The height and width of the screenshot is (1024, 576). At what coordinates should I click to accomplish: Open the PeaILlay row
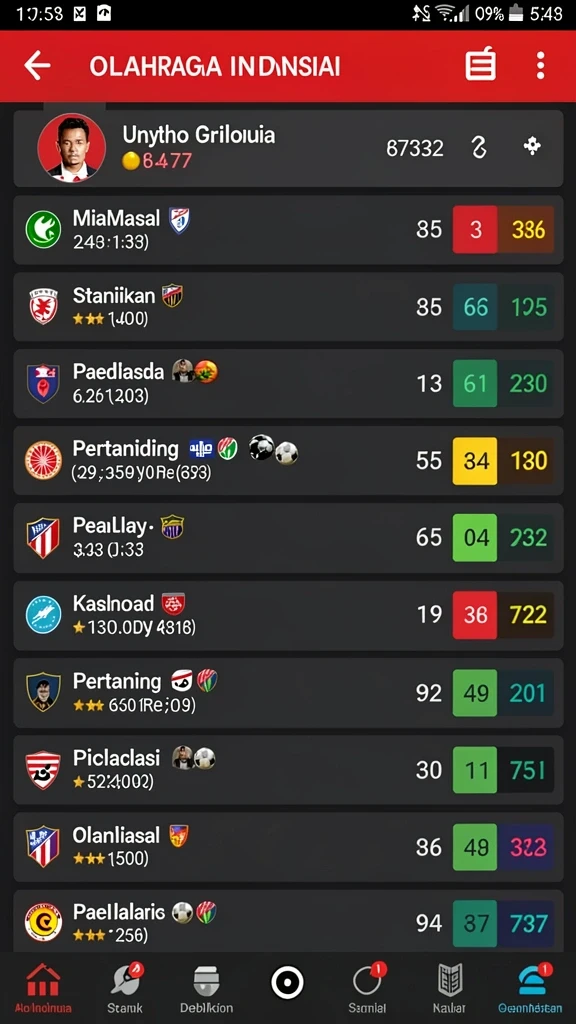click(x=288, y=537)
